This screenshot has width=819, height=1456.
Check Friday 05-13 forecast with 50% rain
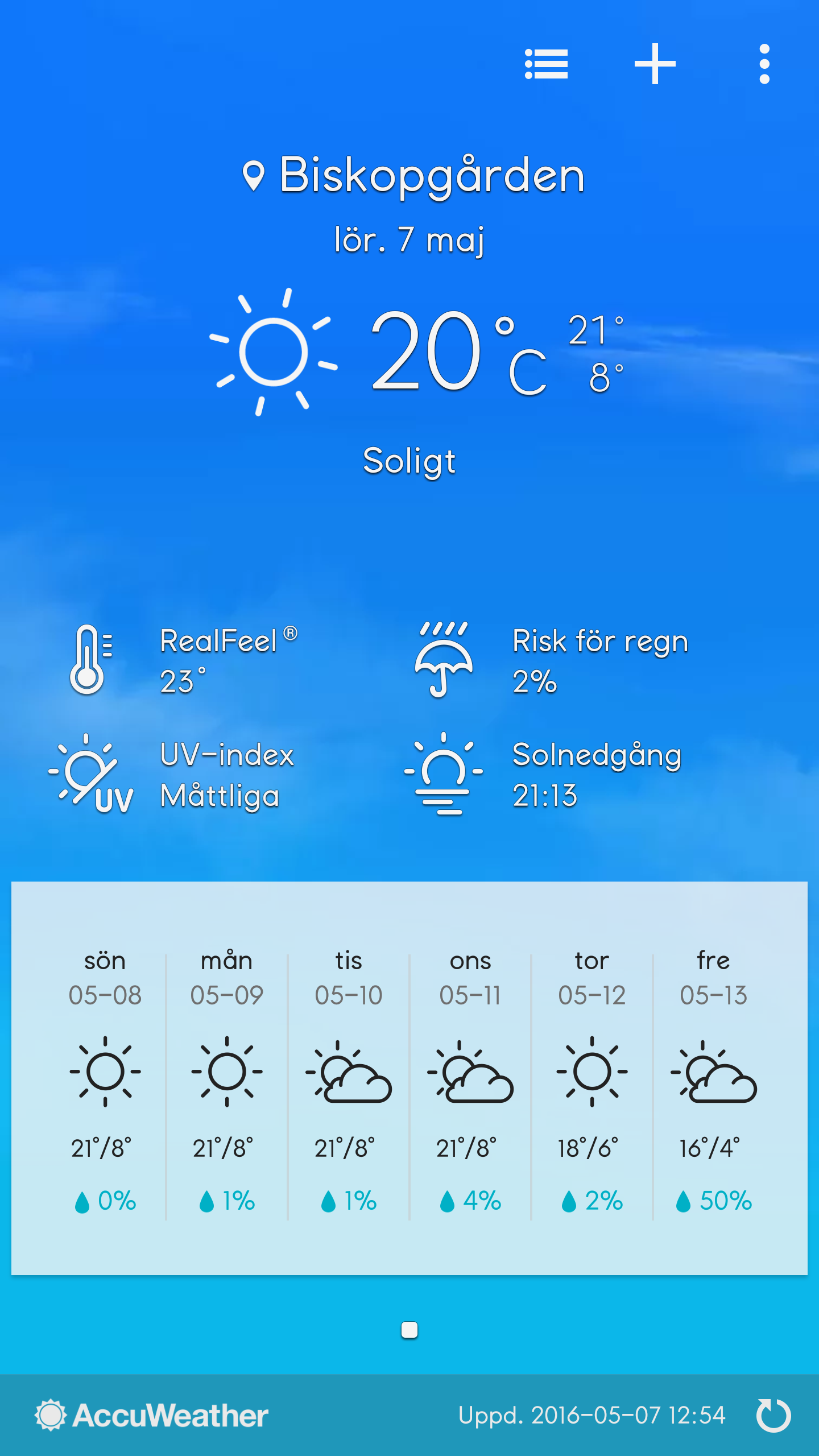714,1081
